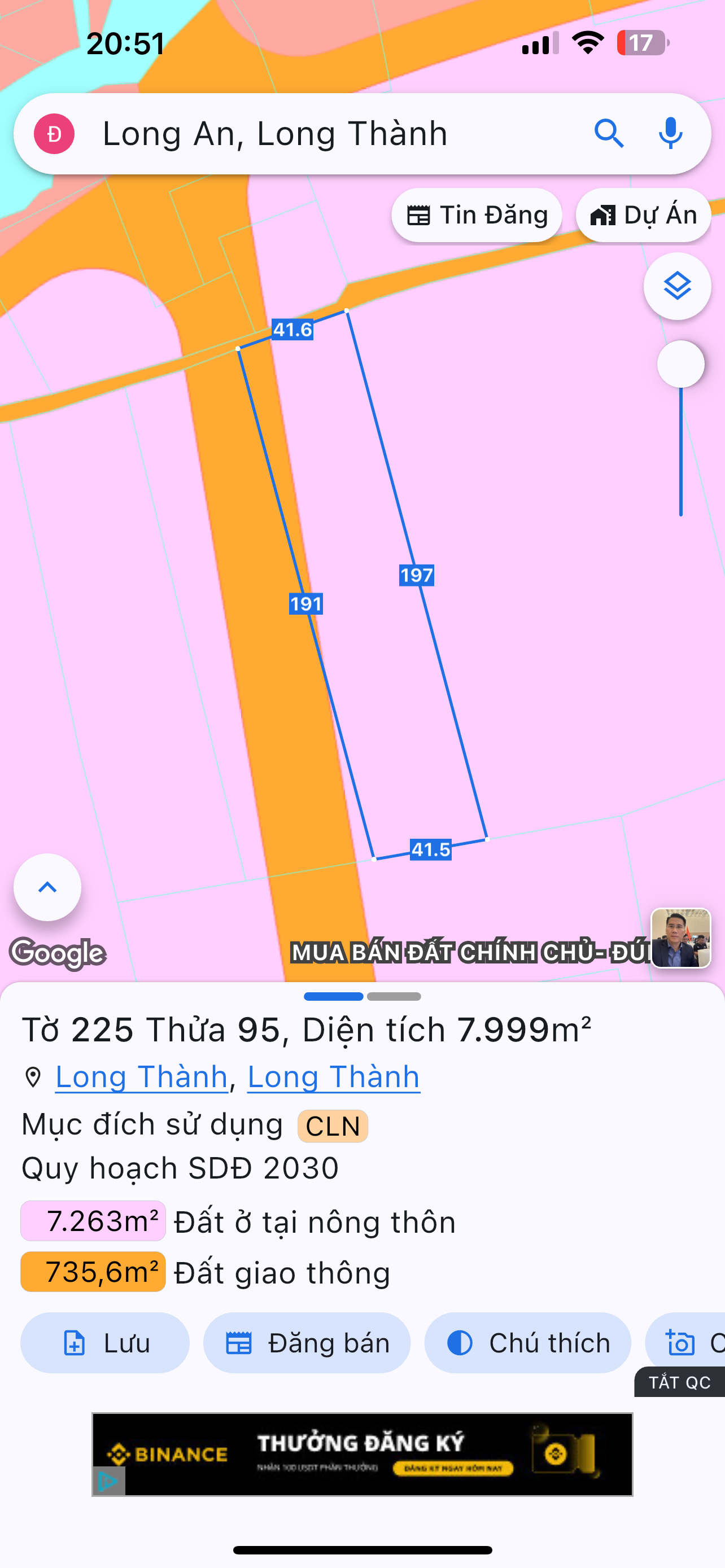Tap the map opacity slider handle
725x1568 pixels.
tap(680, 364)
